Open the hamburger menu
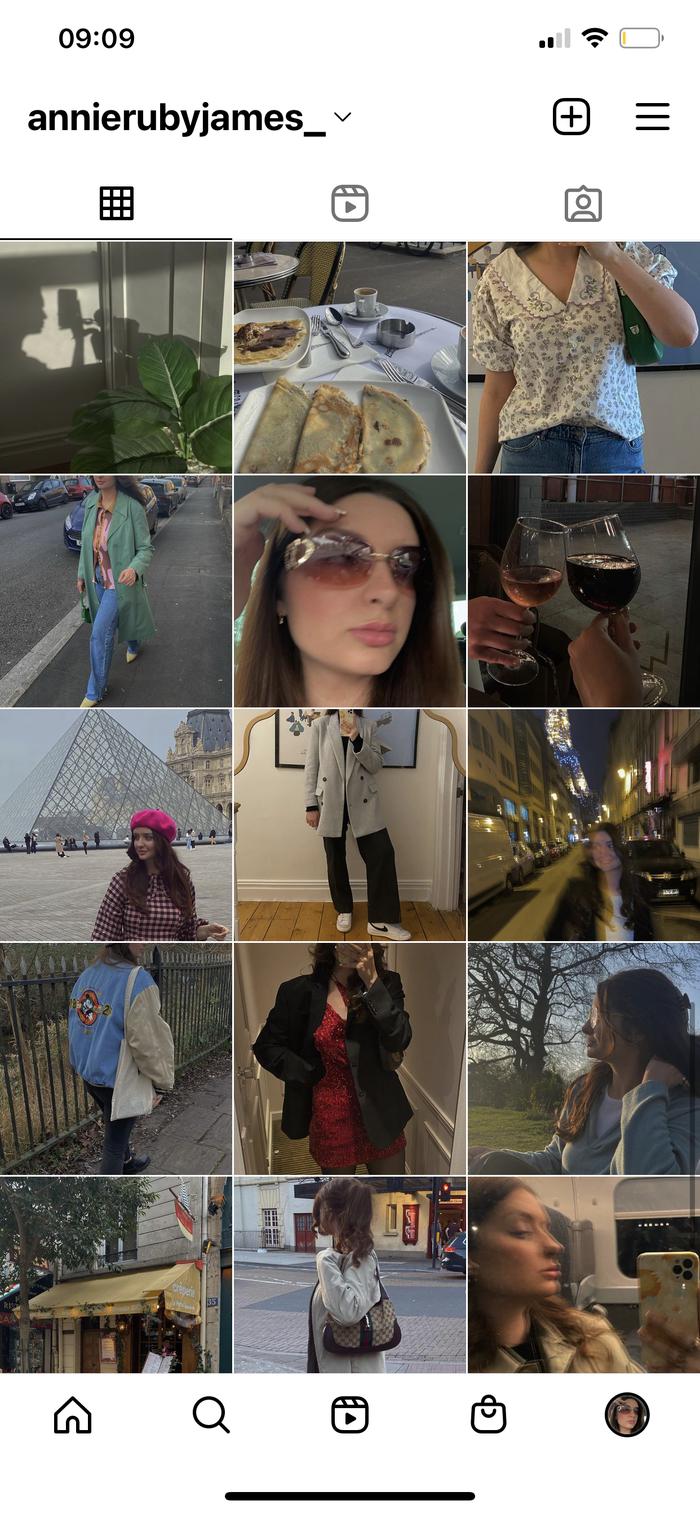This screenshot has height=1514, width=700. 652,117
